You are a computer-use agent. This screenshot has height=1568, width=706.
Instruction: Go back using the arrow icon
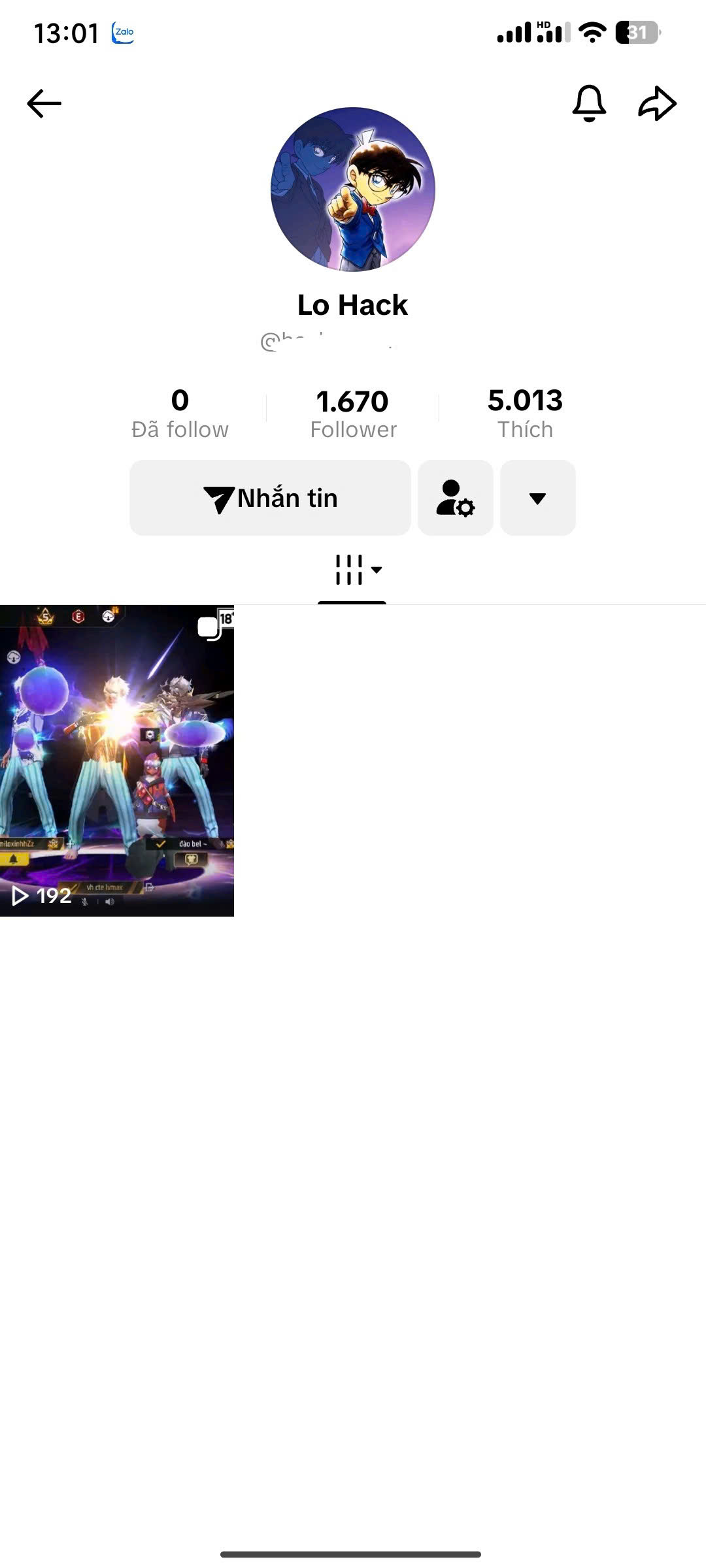coord(44,103)
